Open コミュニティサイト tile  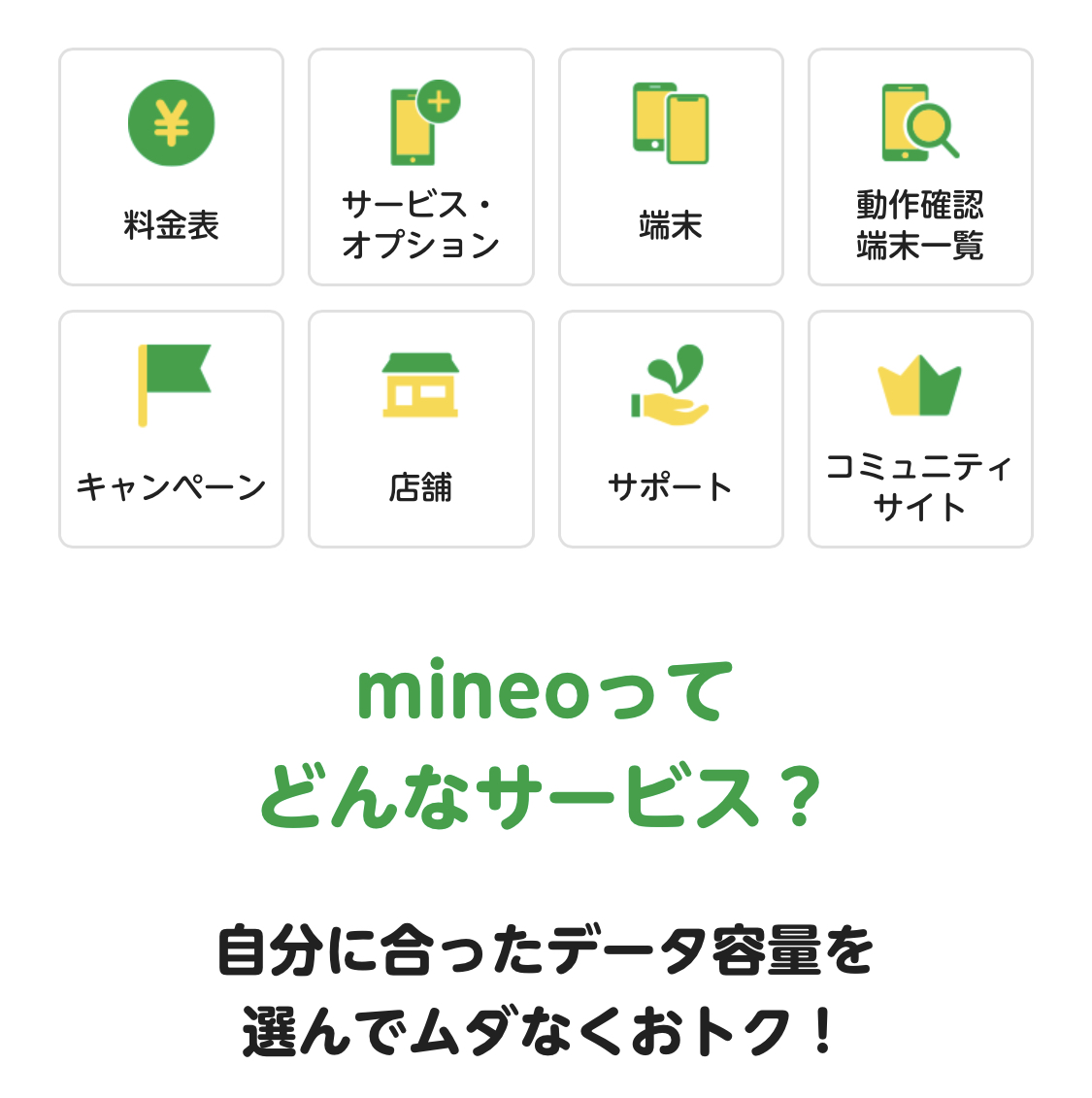pyautogui.click(x=920, y=429)
